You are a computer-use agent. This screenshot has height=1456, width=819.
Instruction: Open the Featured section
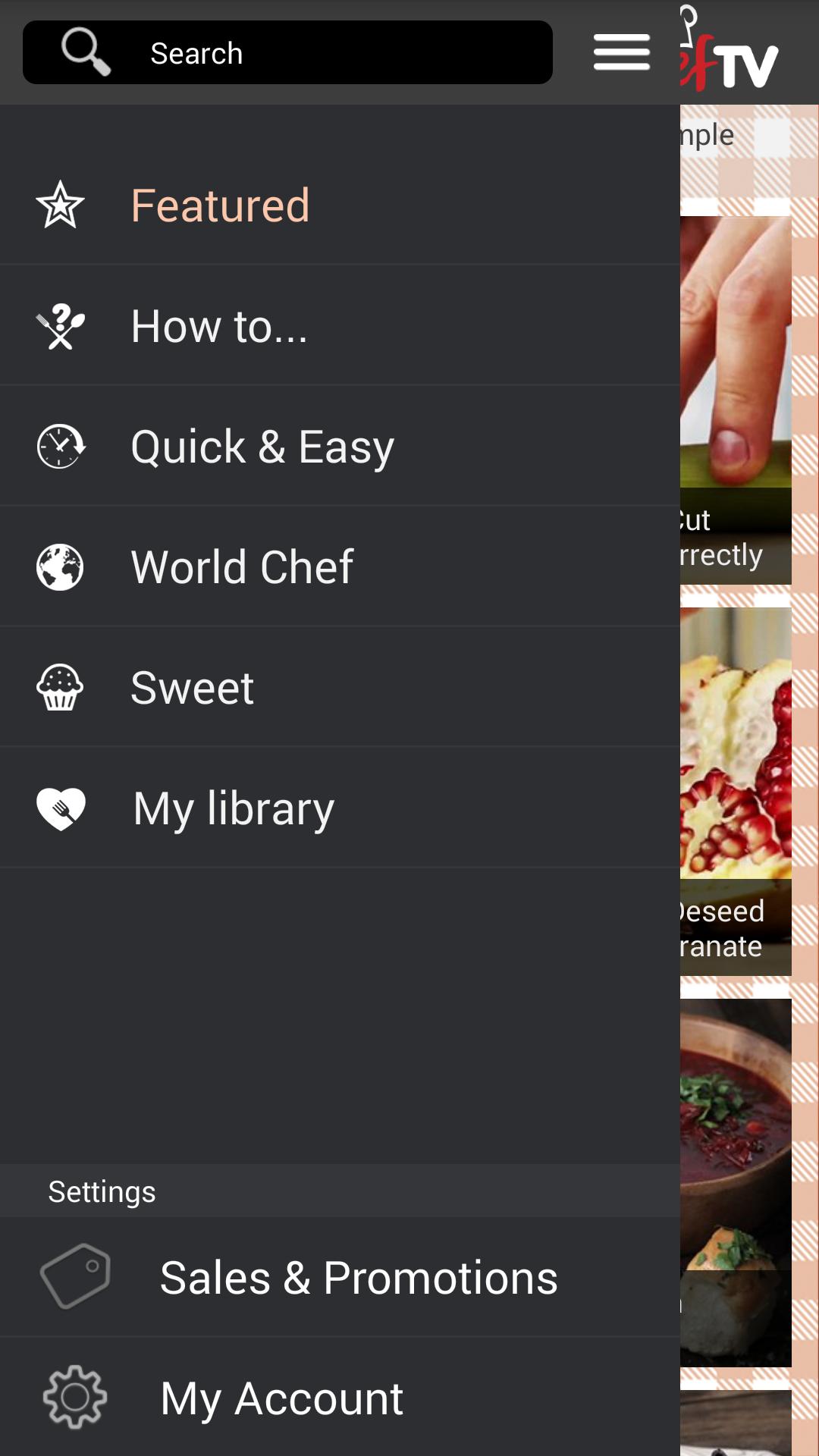coord(220,204)
